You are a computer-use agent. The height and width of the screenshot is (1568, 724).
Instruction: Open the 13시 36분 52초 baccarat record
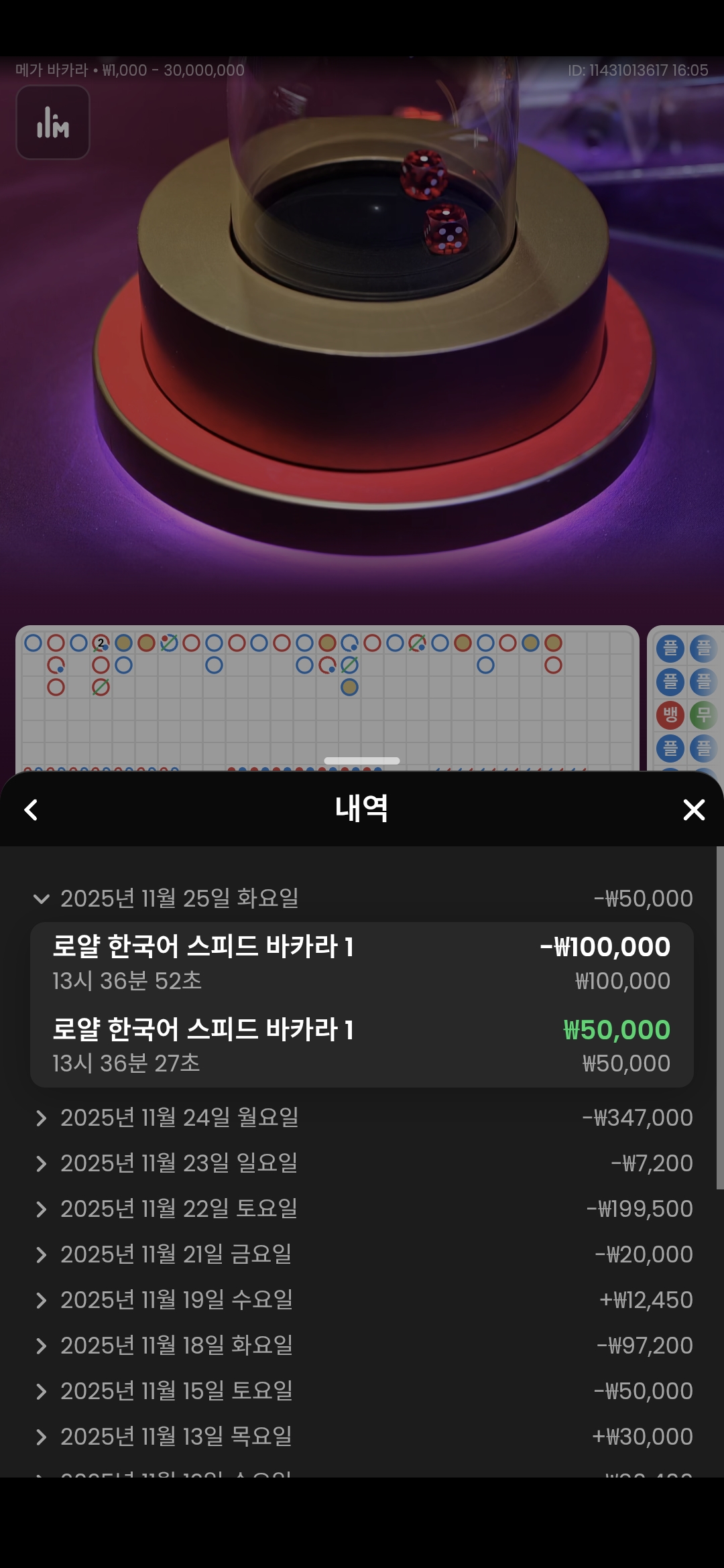click(361, 963)
